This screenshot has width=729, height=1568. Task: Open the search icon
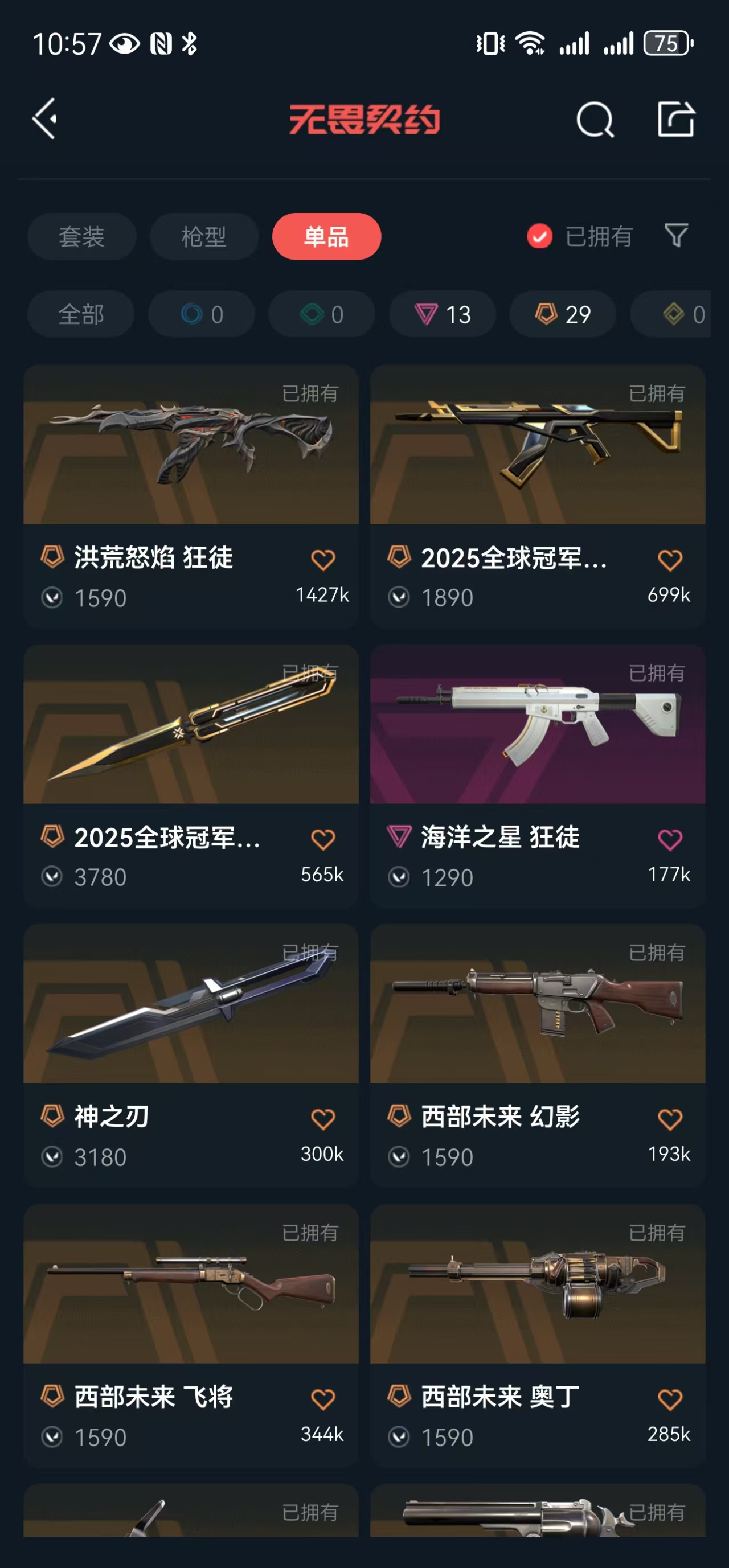point(595,120)
